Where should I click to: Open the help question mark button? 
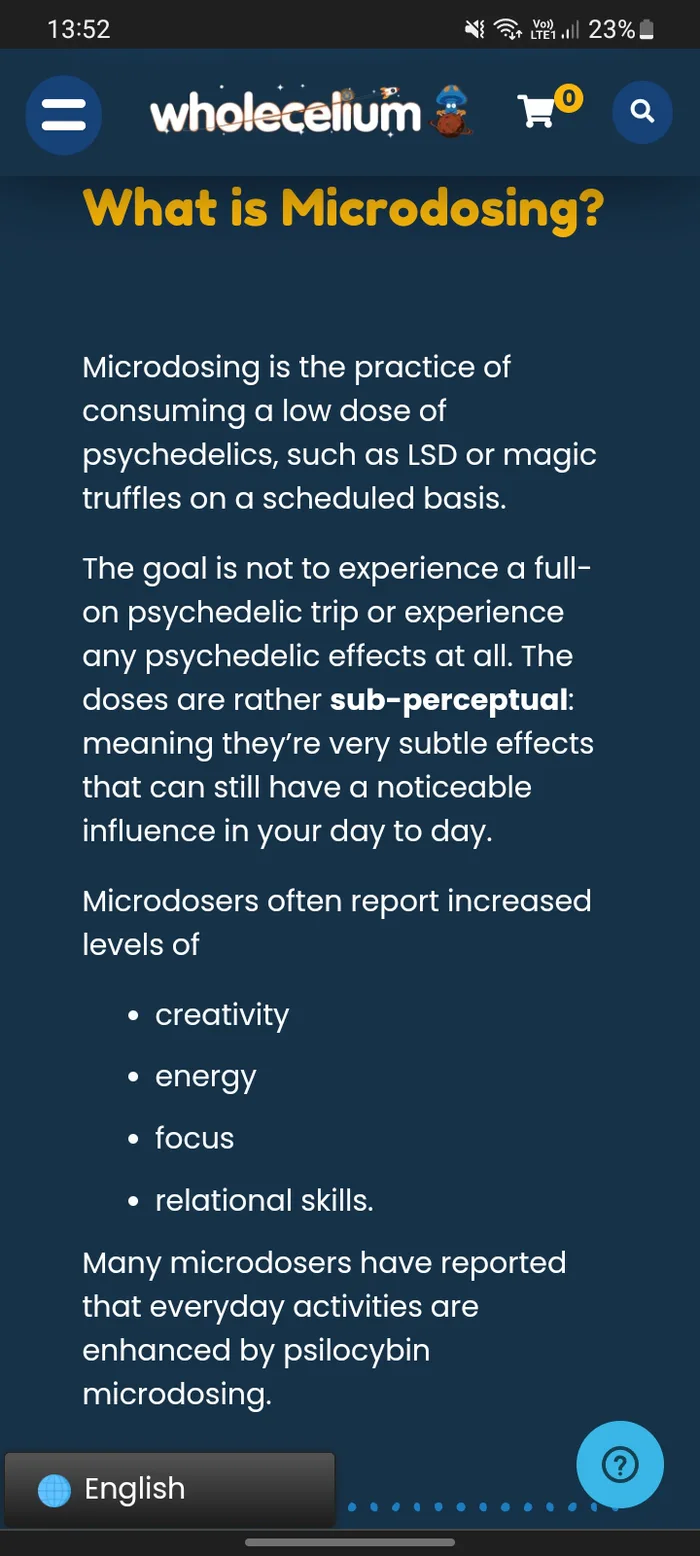pyautogui.click(x=620, y=1465)
